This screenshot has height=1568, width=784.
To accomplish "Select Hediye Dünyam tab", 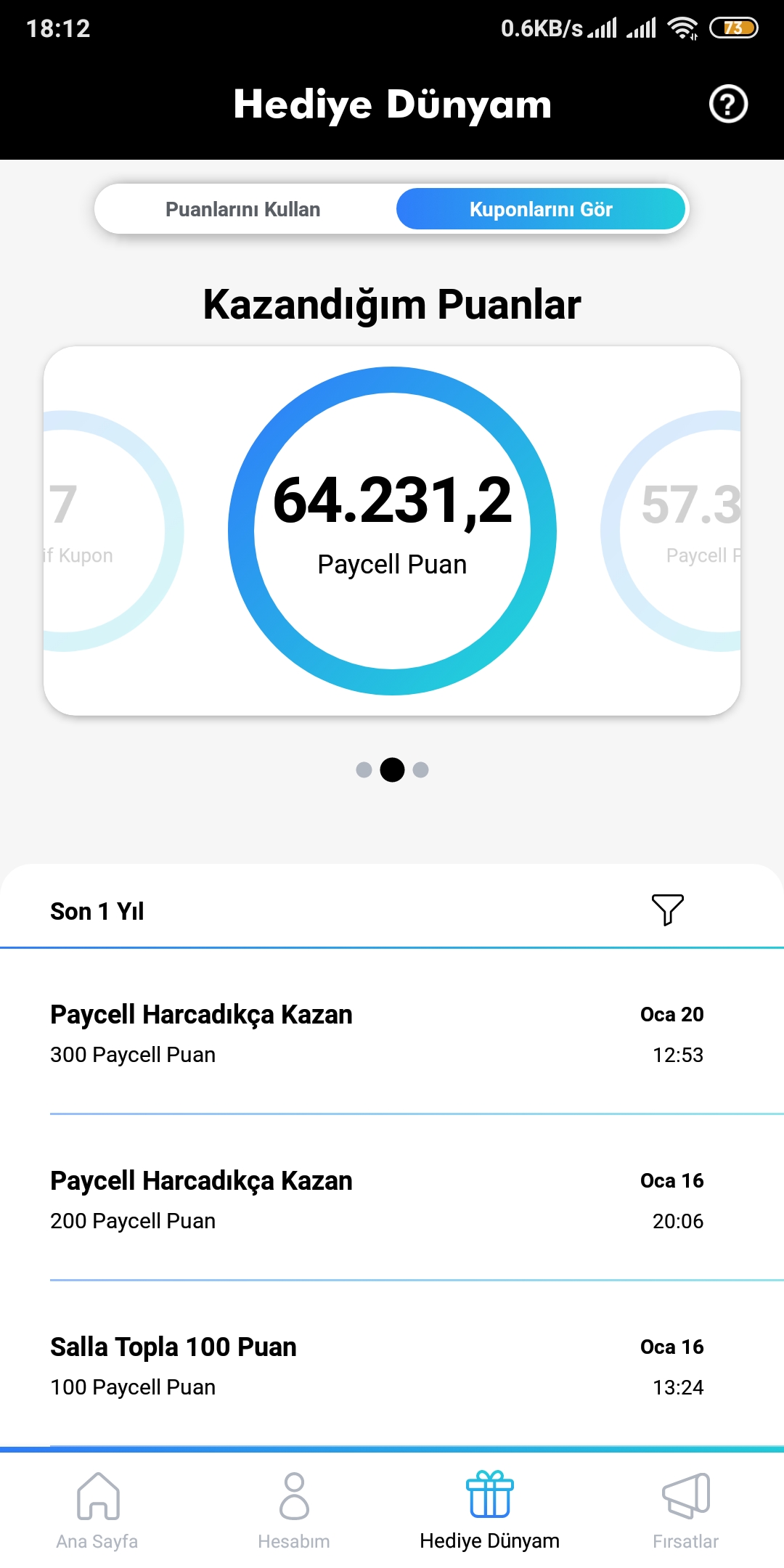I will [x=490, y=1511].
